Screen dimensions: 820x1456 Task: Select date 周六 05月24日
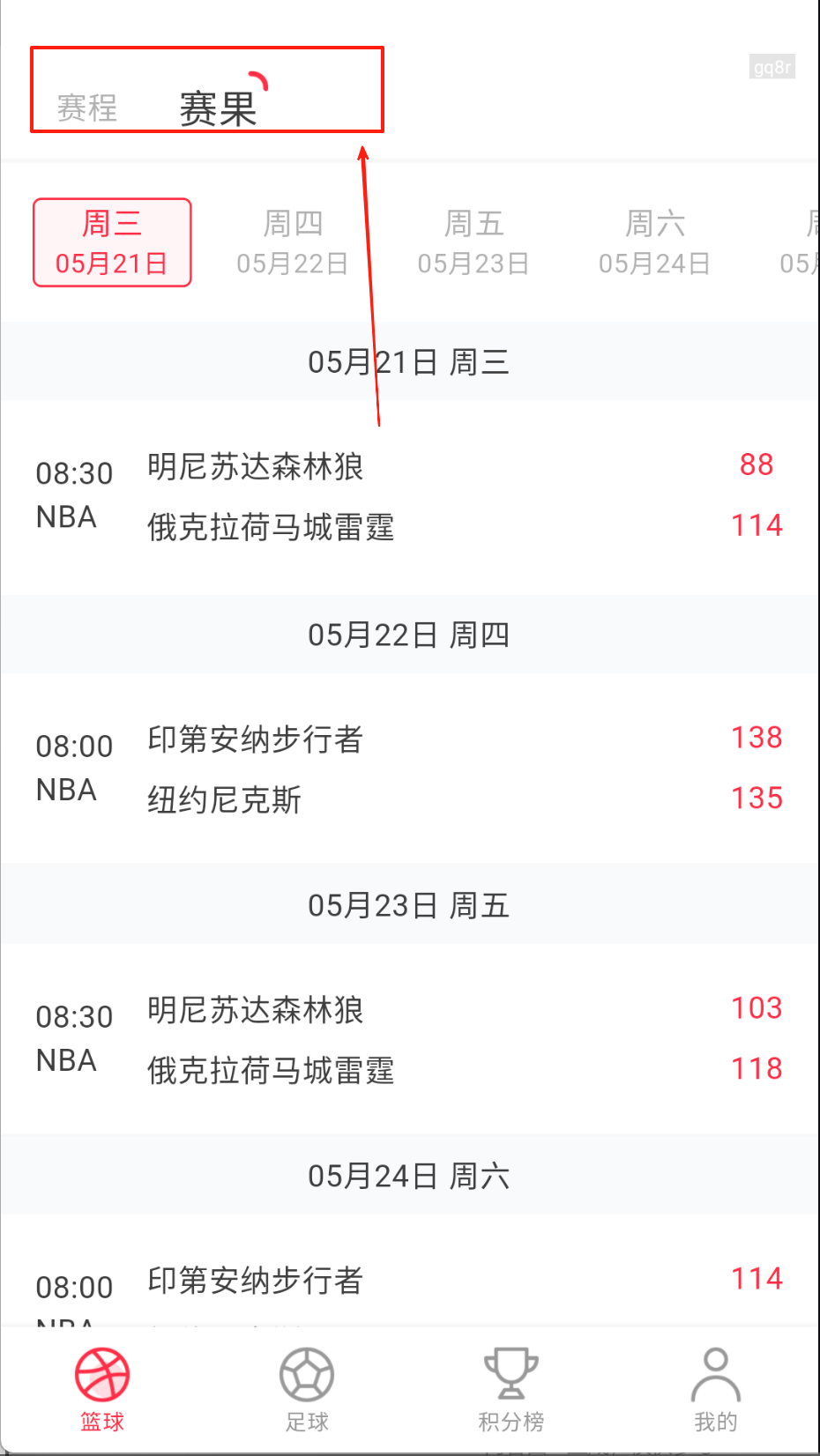654,242
